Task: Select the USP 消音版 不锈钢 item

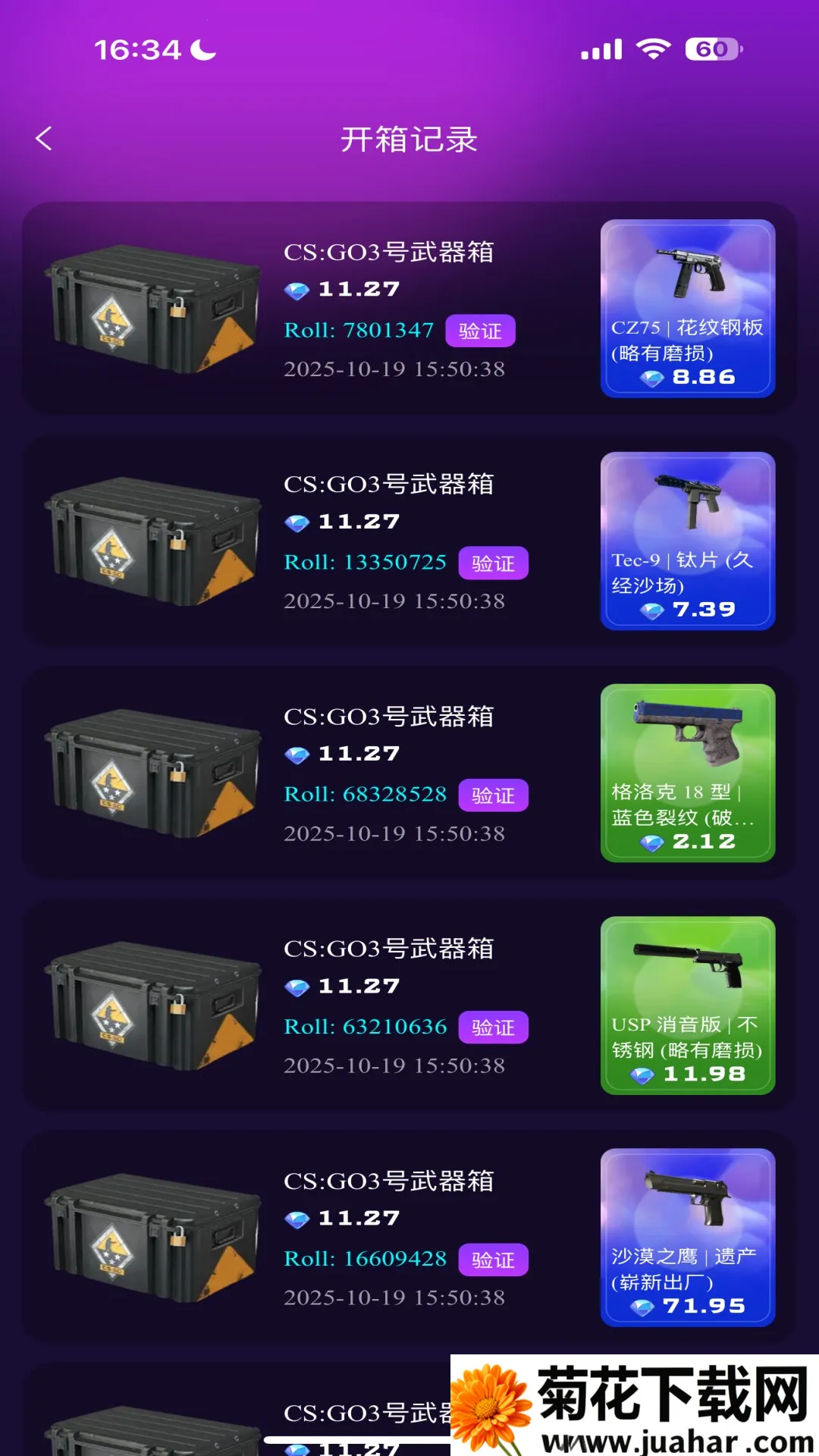Action: [687, 1006]
